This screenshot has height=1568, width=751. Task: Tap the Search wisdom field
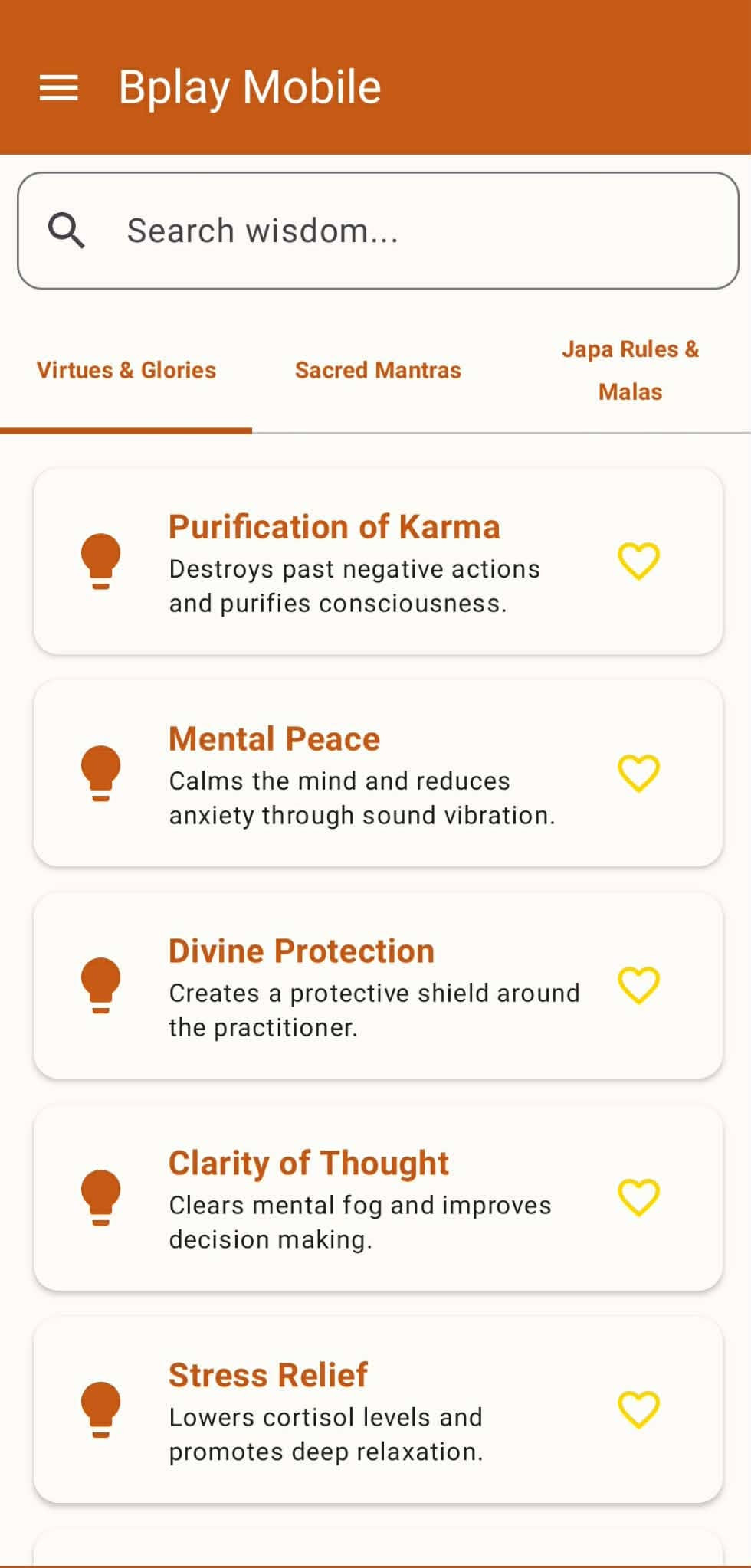point(378,231)
